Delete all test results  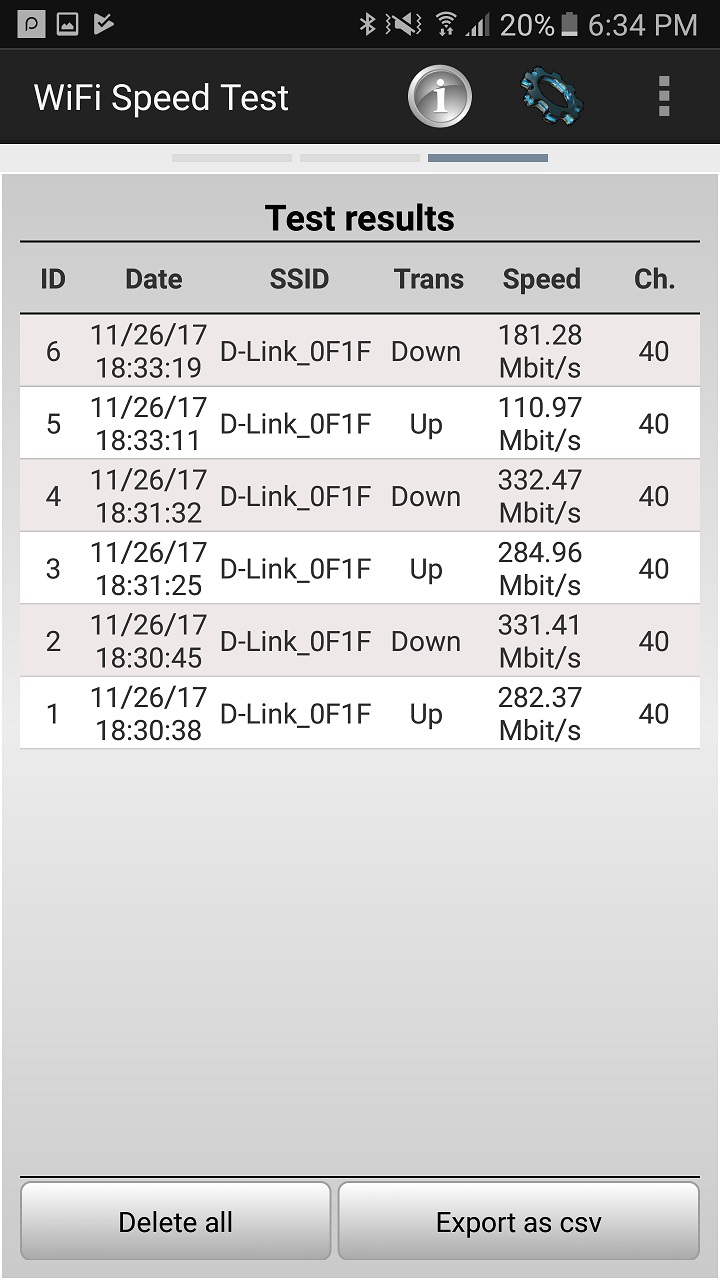(176, 1222)
